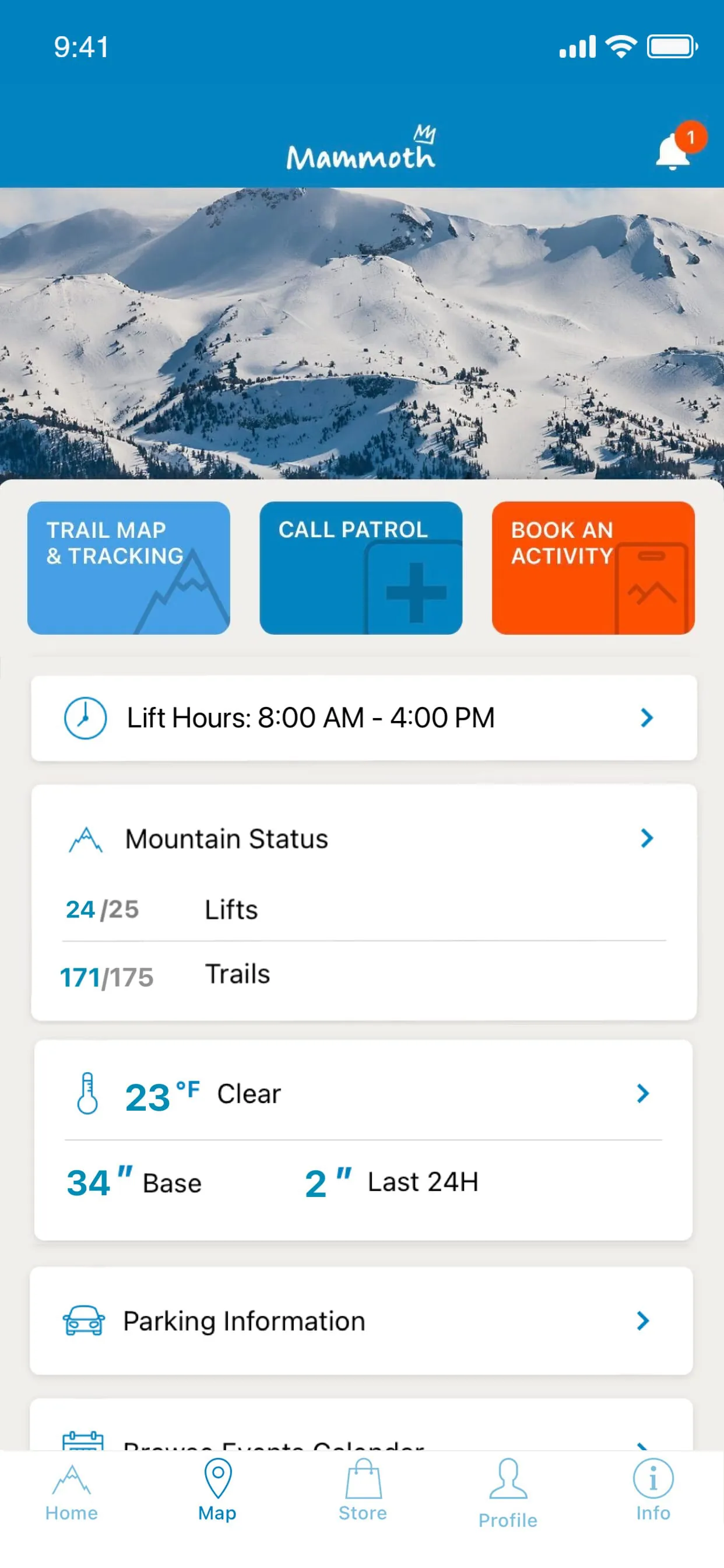Tap the Call Patrol button
Screen dimensions: 724x1568
click(x=361, y=568)
